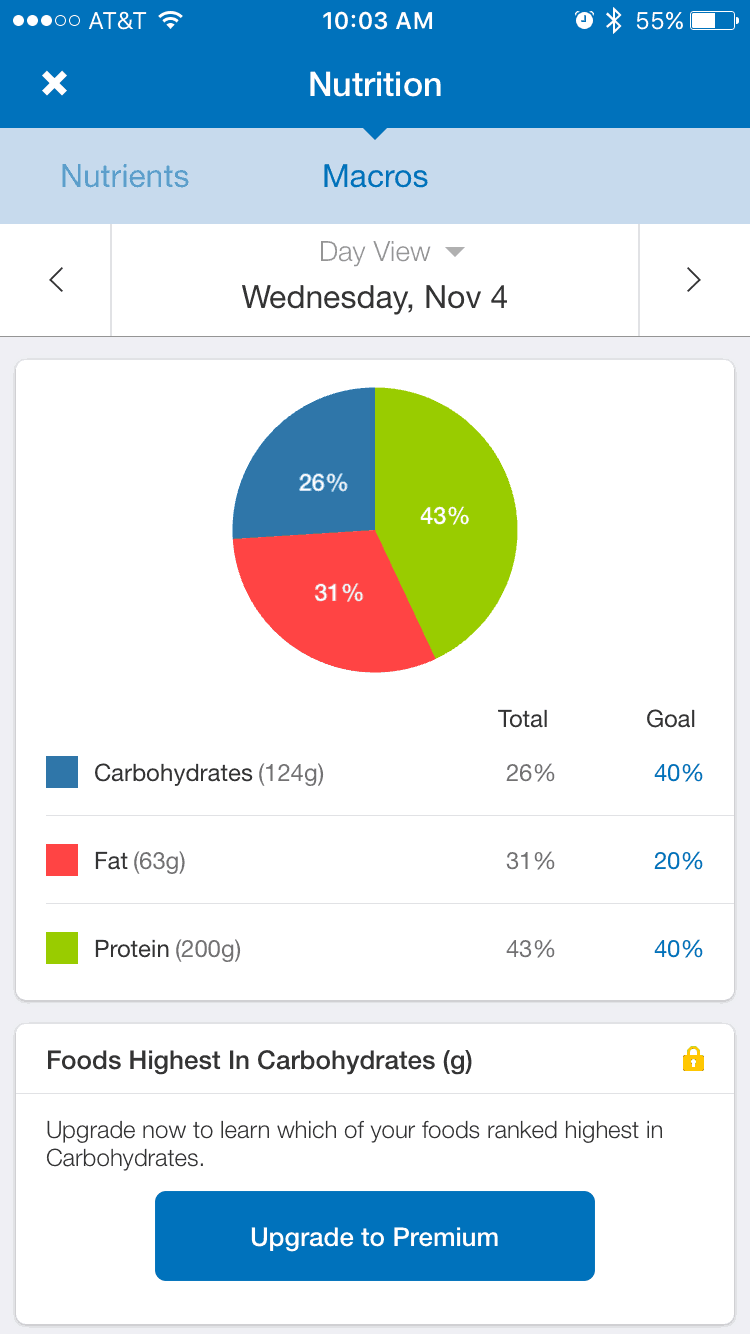Viewport: 750px width, 1334px height.
Task: Edit the 40% Protein goal
Action: pyautogui.click(x=678, y=949)
